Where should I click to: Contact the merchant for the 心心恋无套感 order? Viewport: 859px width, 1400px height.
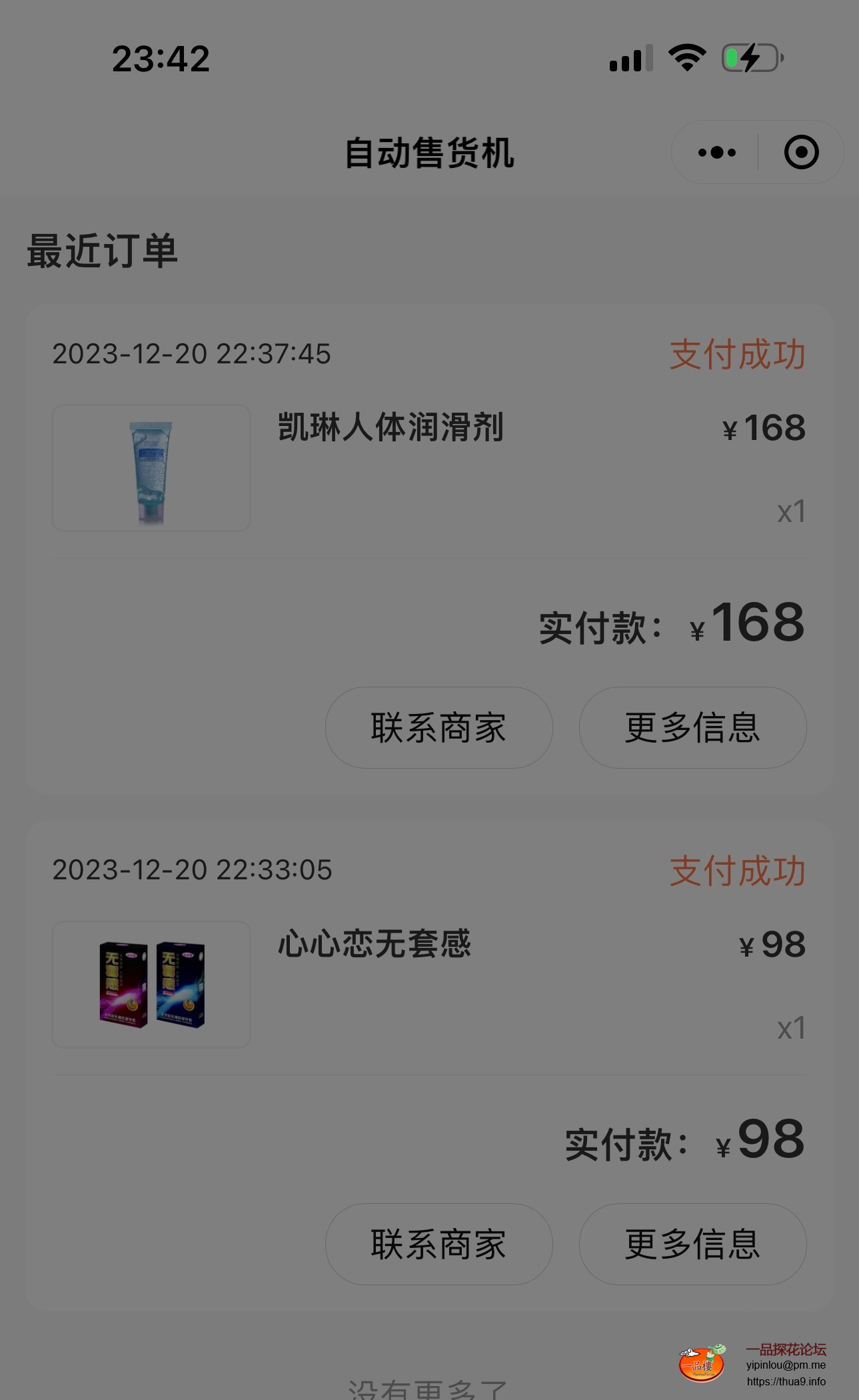pos(438,1244)
